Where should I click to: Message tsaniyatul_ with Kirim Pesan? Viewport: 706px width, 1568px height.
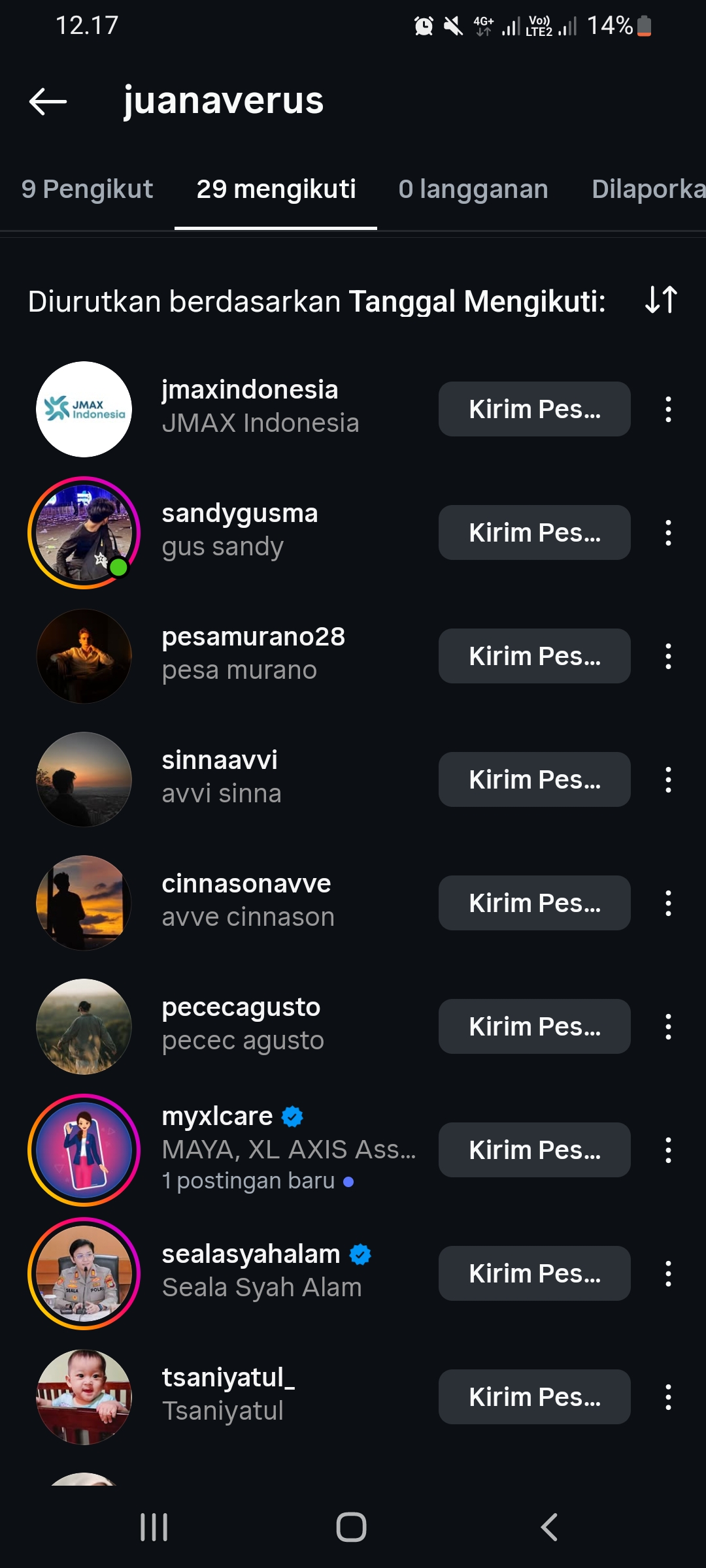click(x=534, y=1397)
